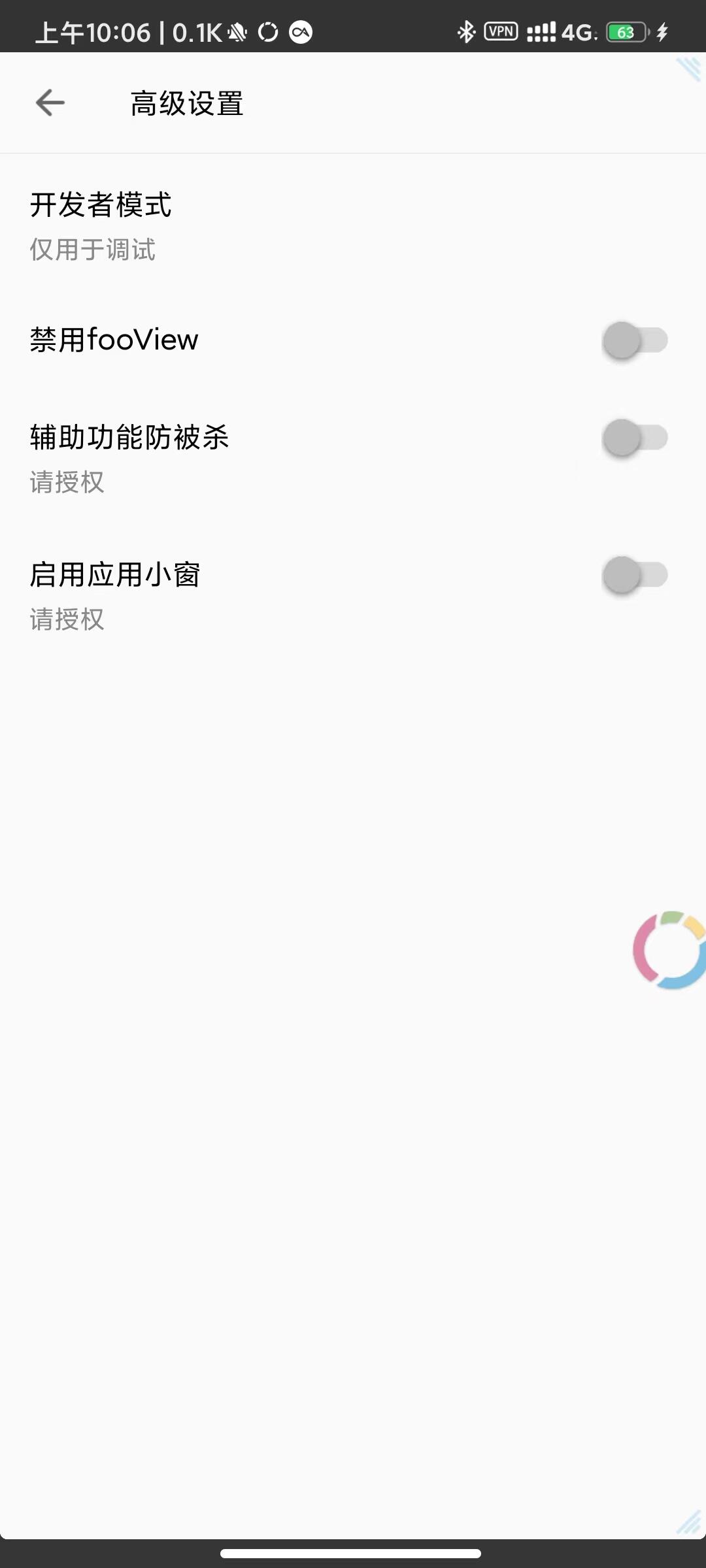This screenshot has height=1568, width=706.
Task: Enable 辅助功能防被杀 switch
Action: coord(634,438)
